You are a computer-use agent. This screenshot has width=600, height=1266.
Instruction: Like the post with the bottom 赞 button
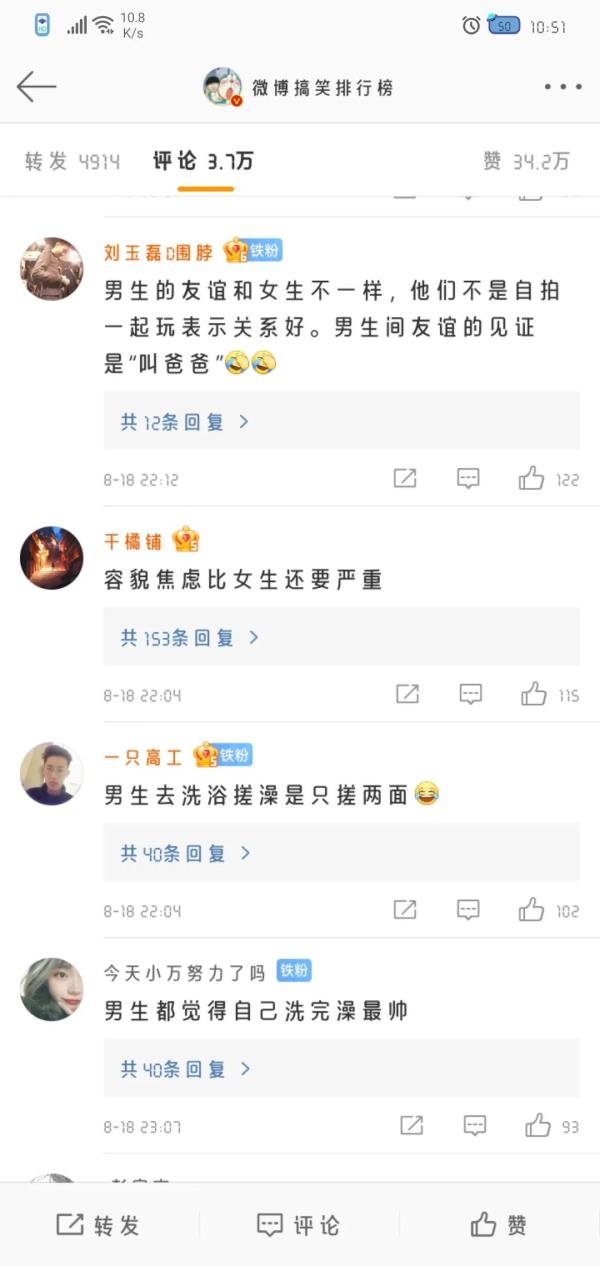[x=499, y=1225]
